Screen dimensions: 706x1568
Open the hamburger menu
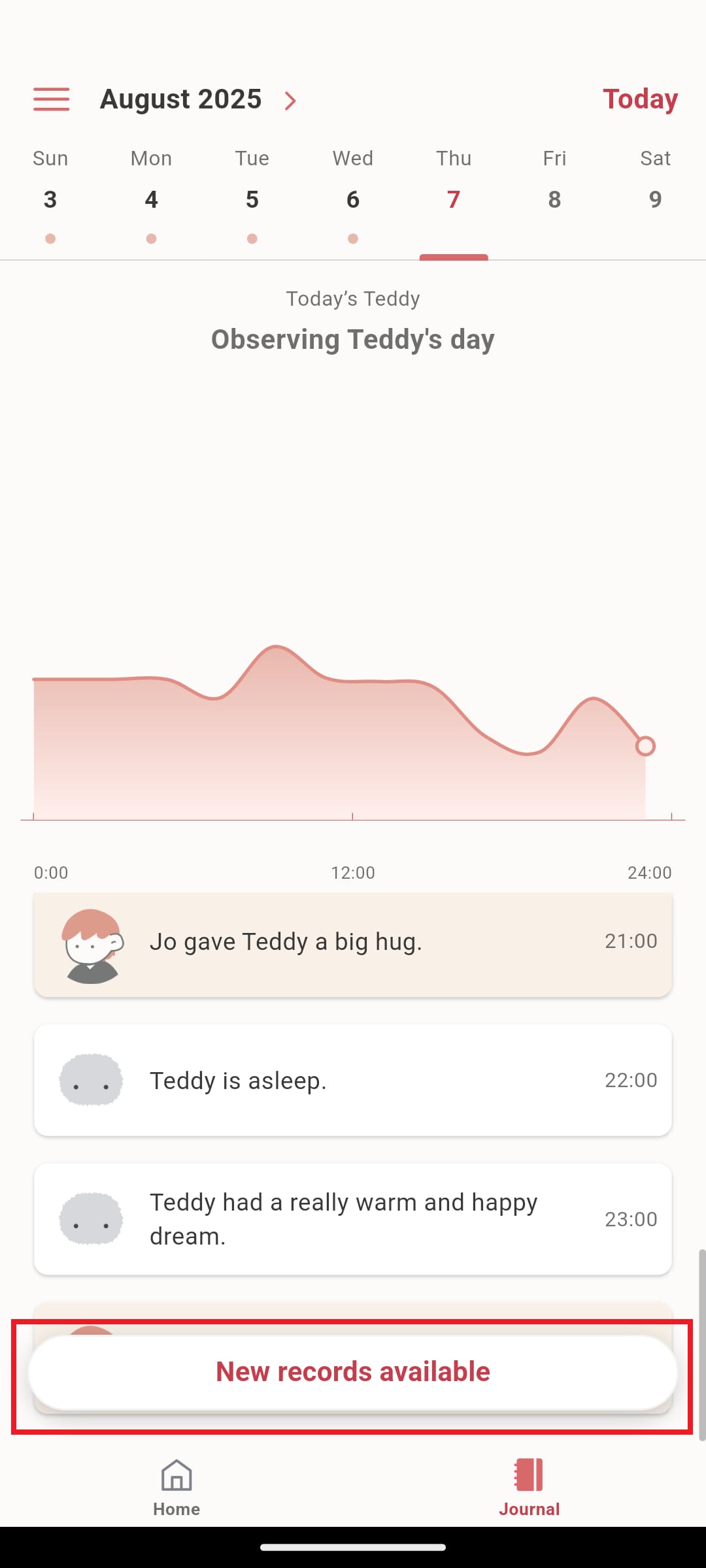(52, 99)
